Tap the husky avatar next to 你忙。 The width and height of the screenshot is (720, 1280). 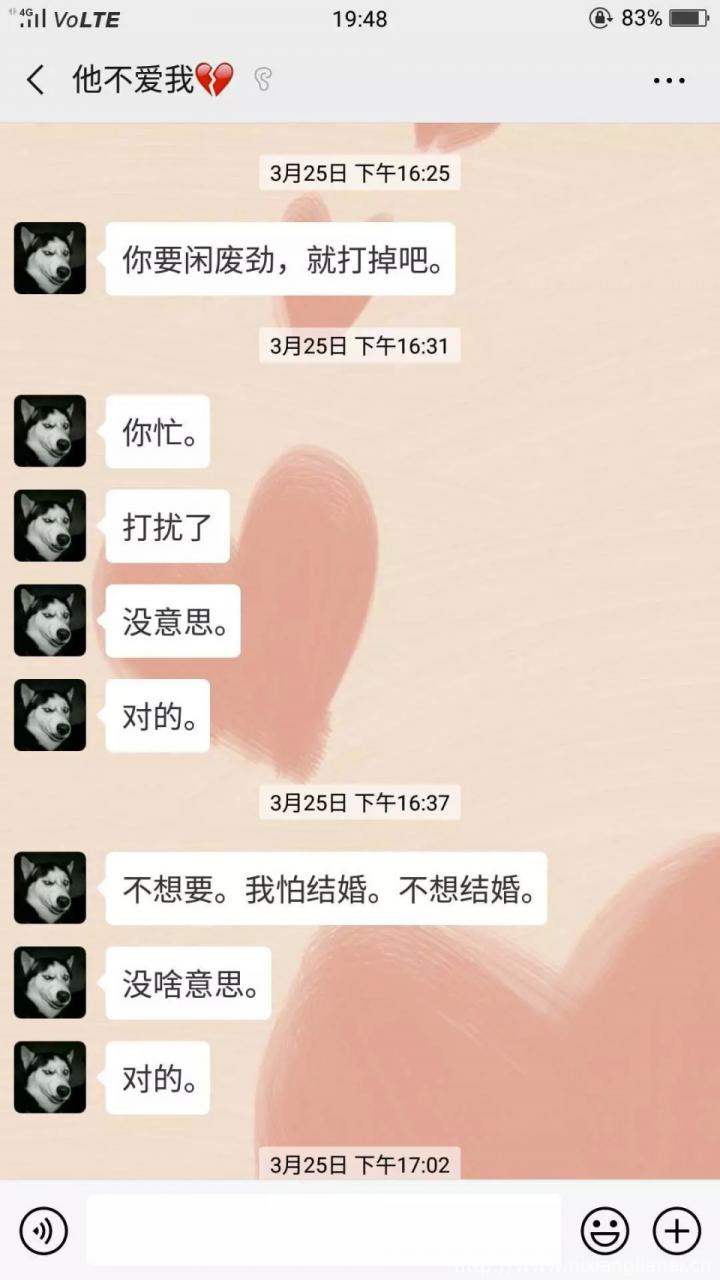click(50, 431)
